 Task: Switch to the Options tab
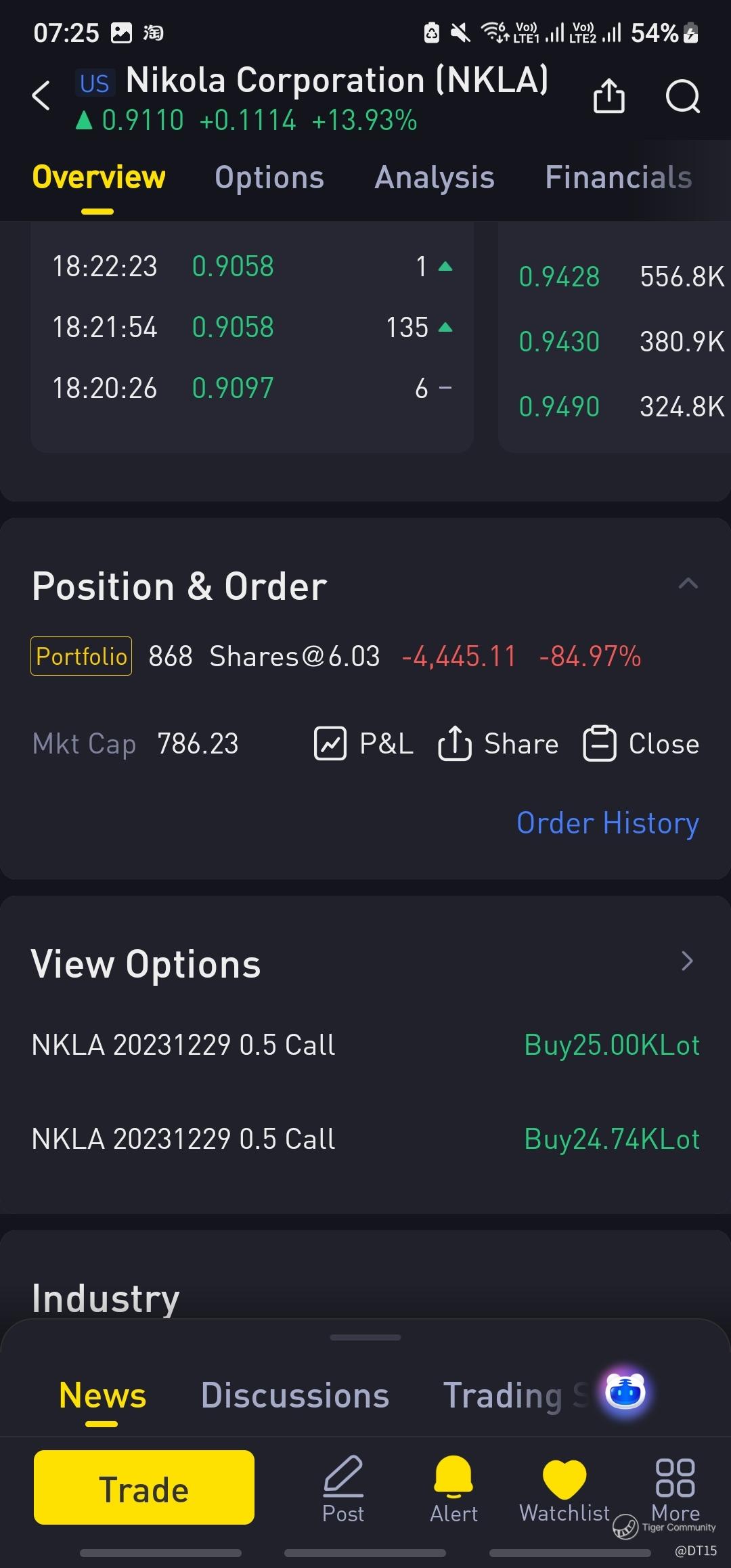(269, 177)
